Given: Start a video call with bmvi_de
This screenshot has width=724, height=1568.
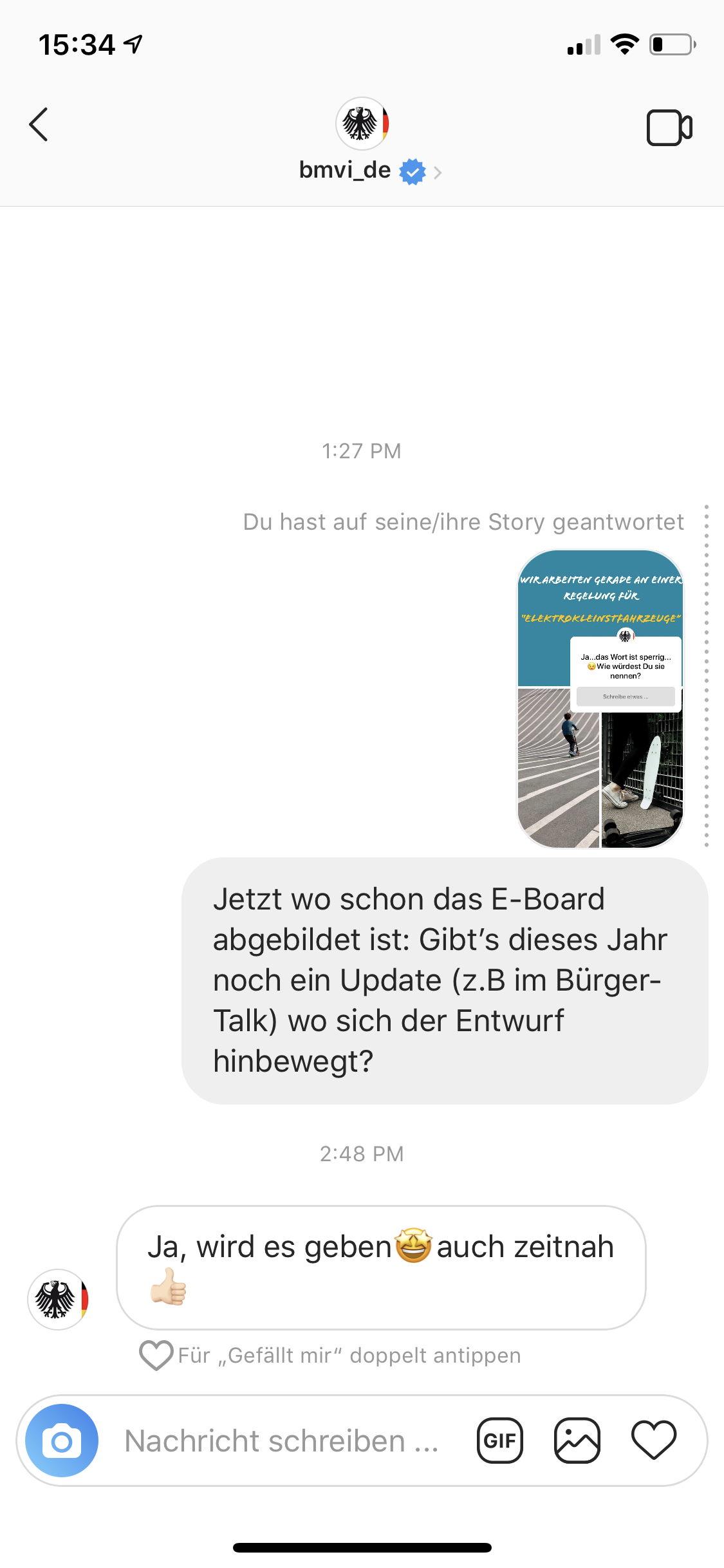Looking at the screenshot, I should tap(669, 128).
